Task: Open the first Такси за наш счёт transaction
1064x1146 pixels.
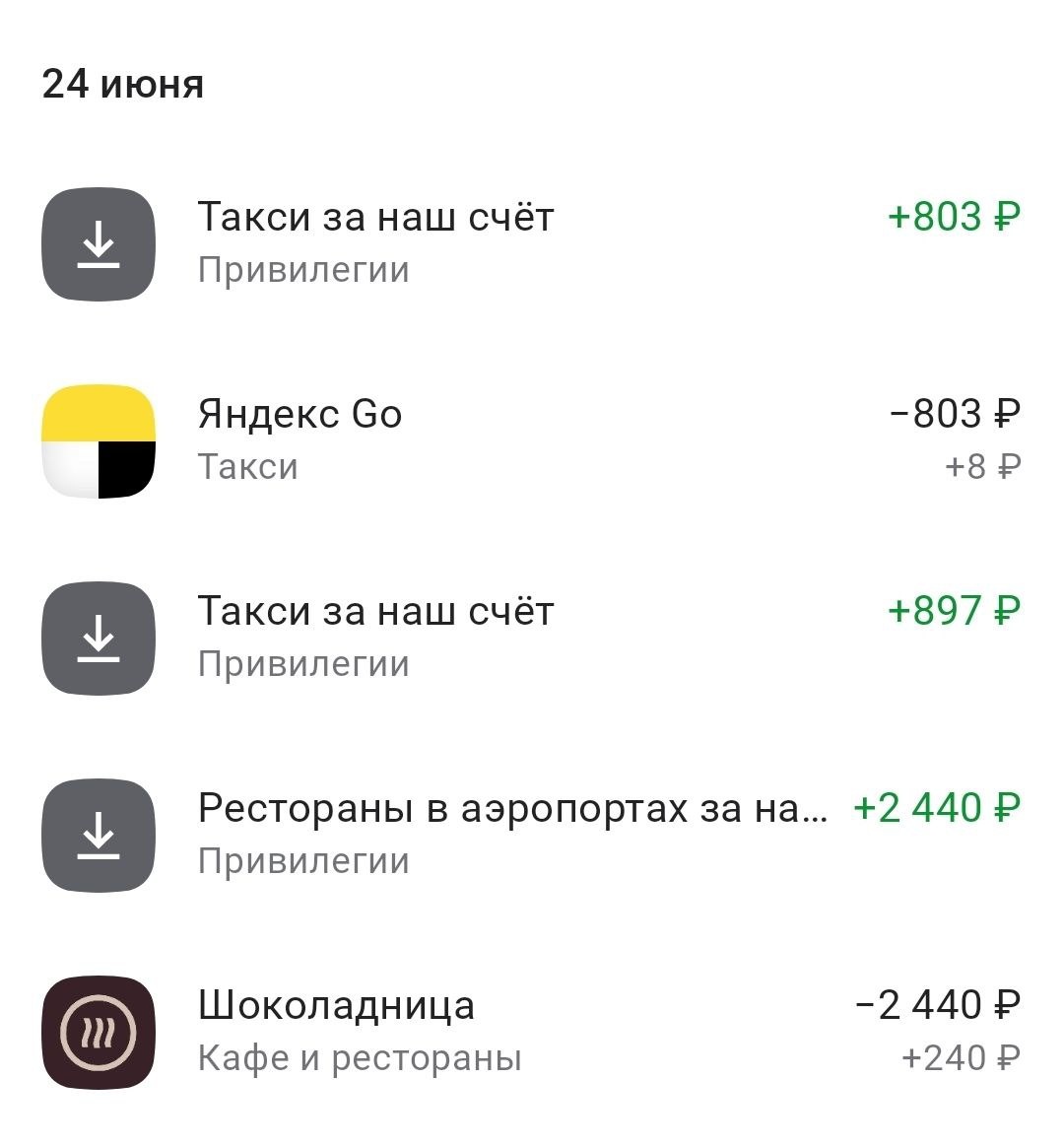Action: point(377,215)
